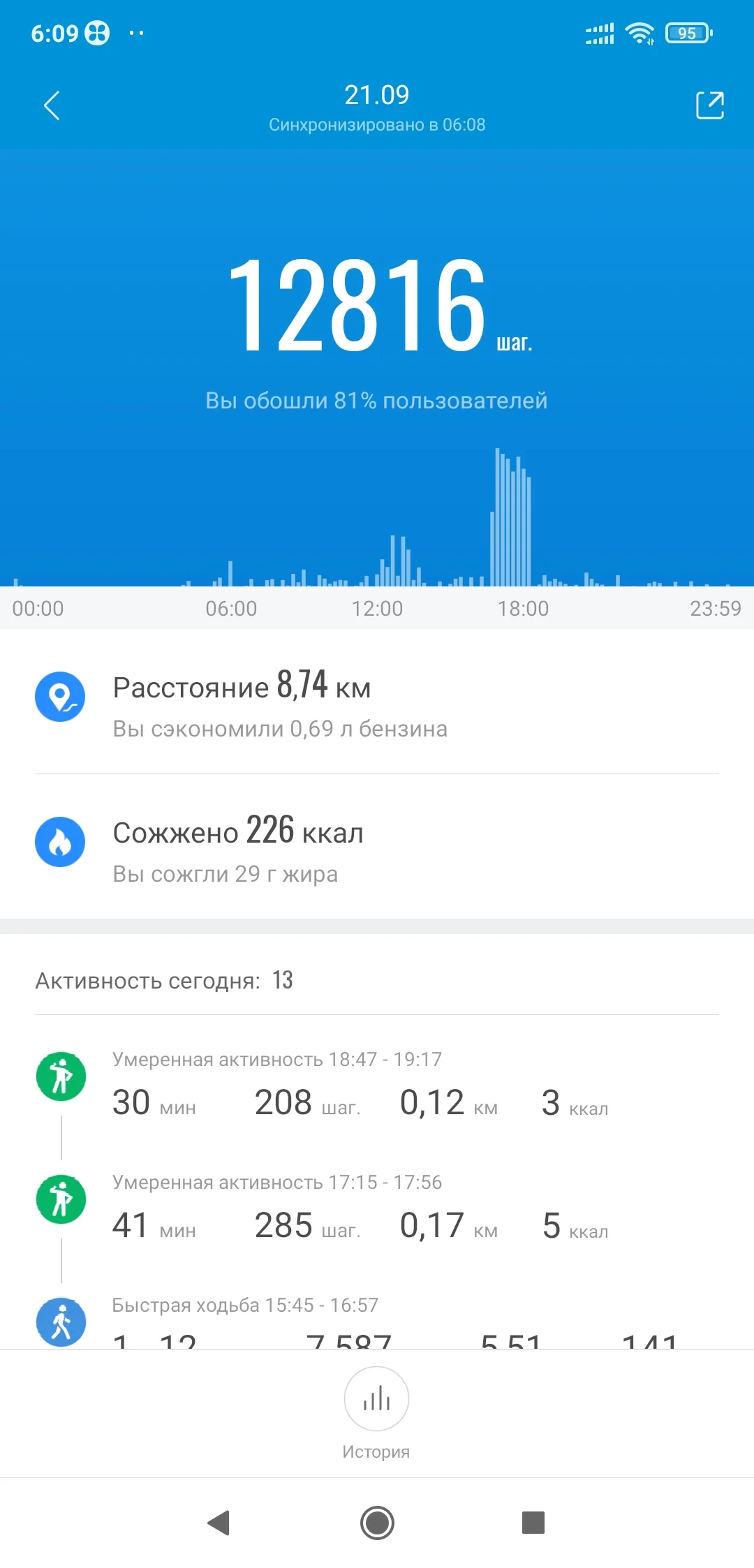754x1568 pixels.
Task: Tap the text 'Вы обошли 81% пользователей'
Action: tap(376, 400)
